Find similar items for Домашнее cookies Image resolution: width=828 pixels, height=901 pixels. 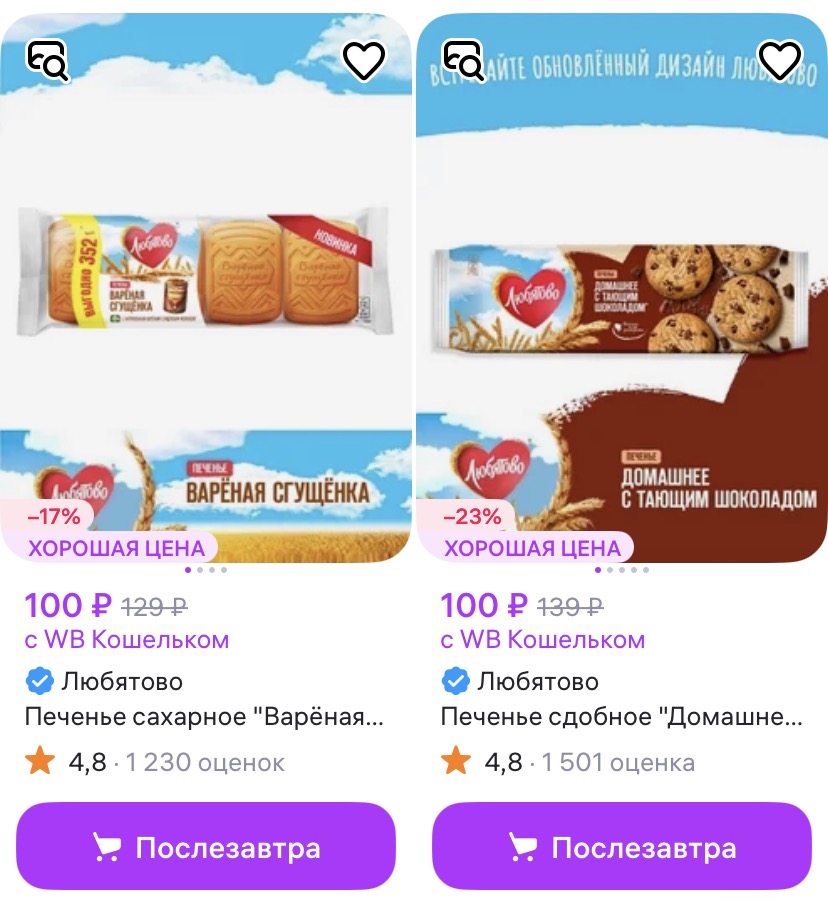464,61
